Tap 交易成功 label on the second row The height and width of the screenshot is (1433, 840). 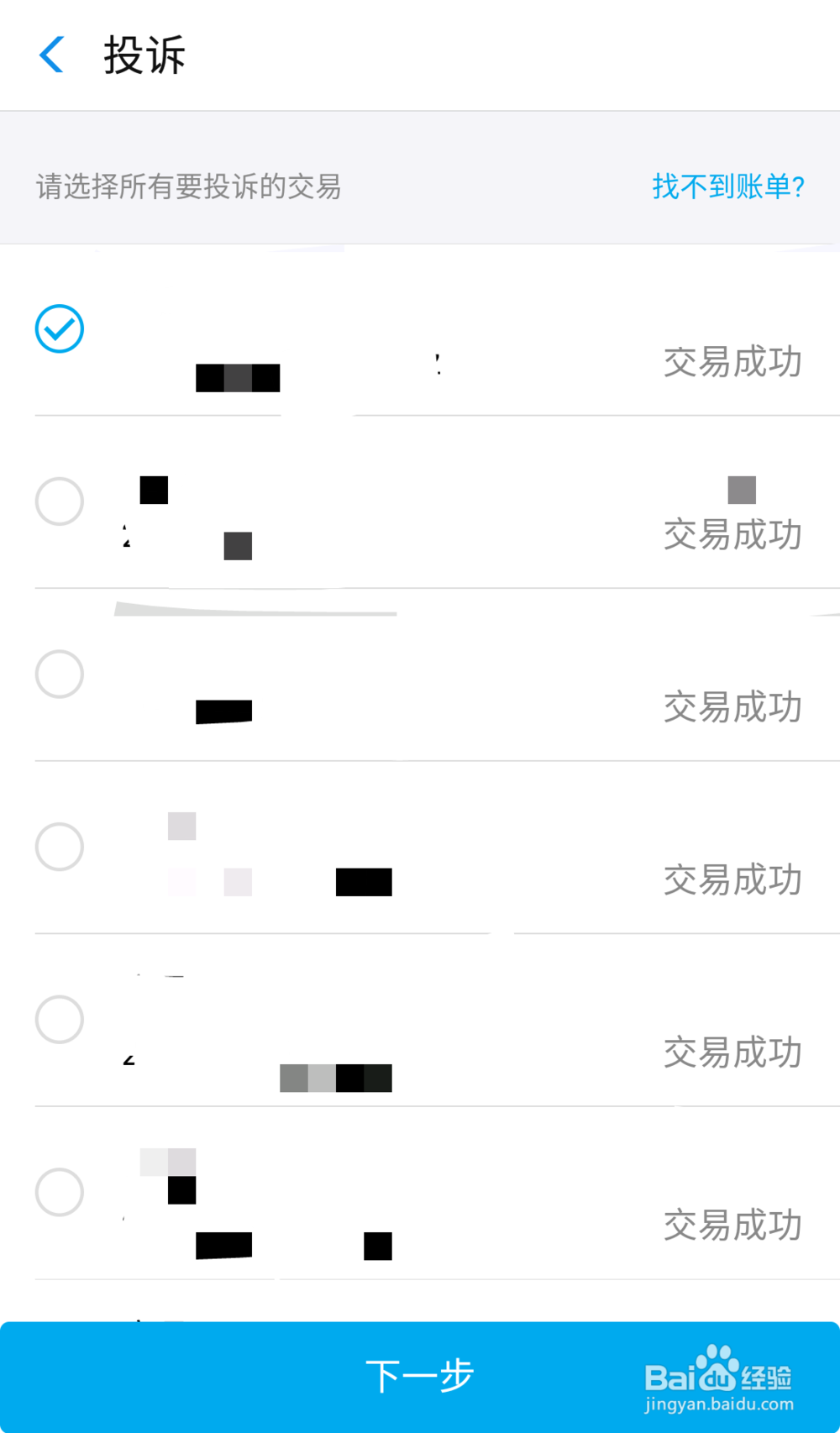click(732, 534)
